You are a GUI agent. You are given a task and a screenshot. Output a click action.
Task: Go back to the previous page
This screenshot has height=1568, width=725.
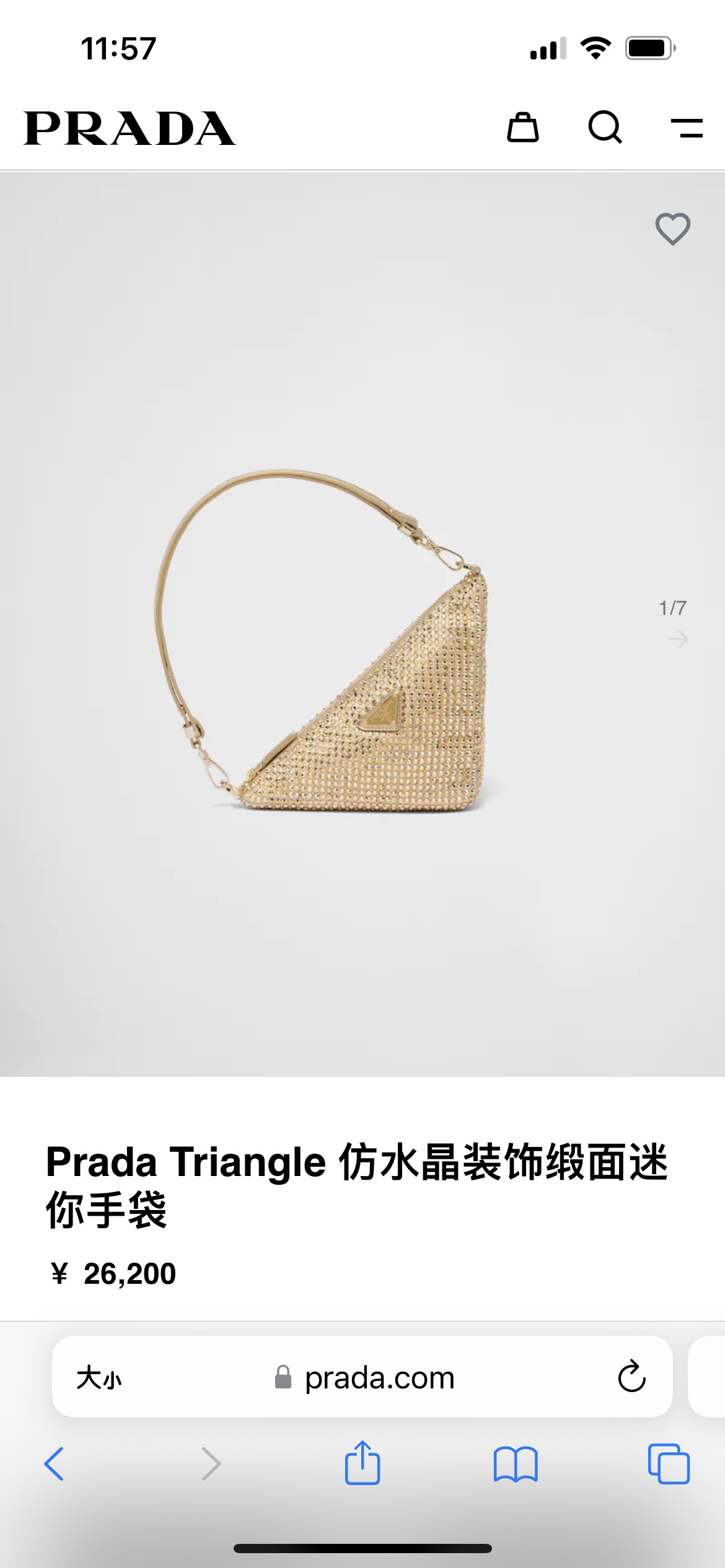(x=55, y=1464)
